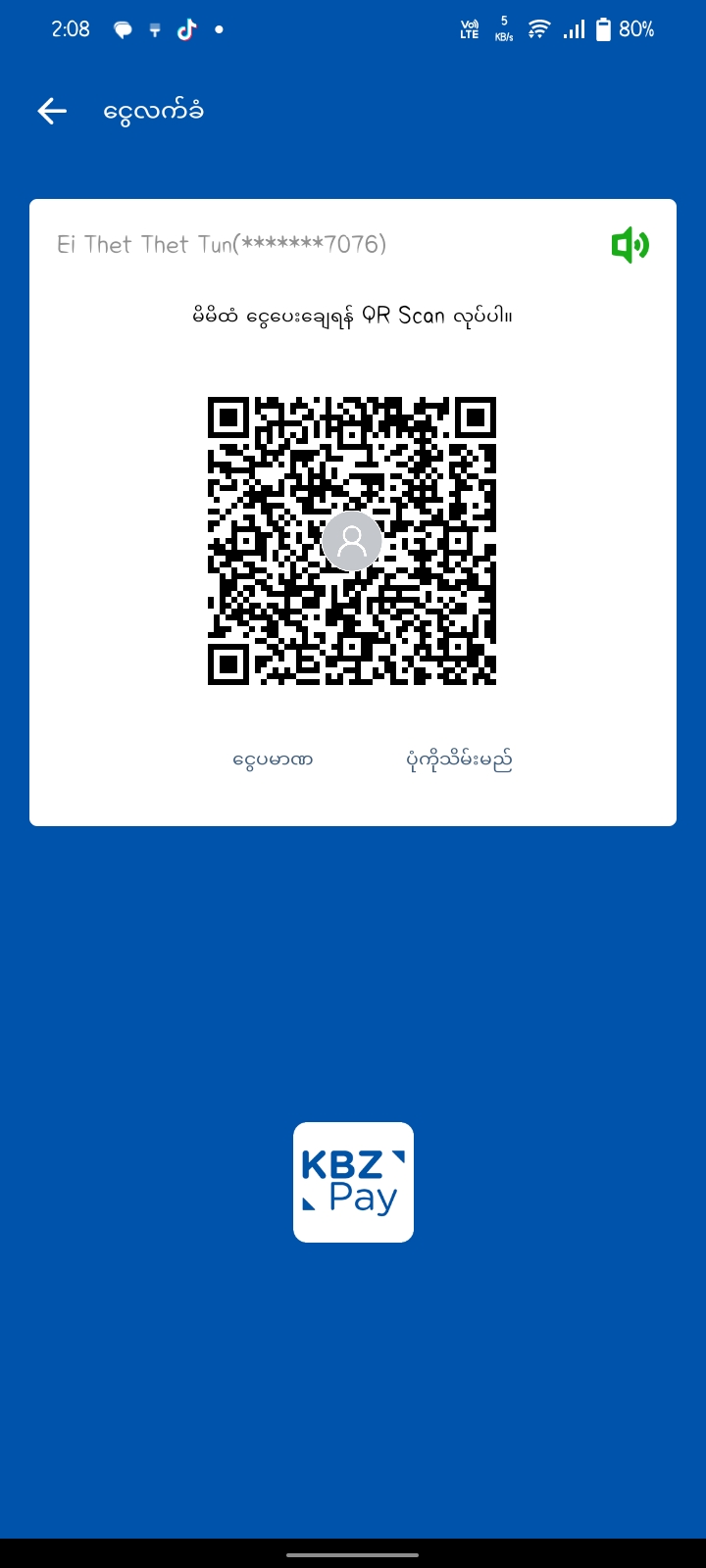Go back from the ငွေလက်ခံ screen
706x1568 pixels.
pos(52,112)
